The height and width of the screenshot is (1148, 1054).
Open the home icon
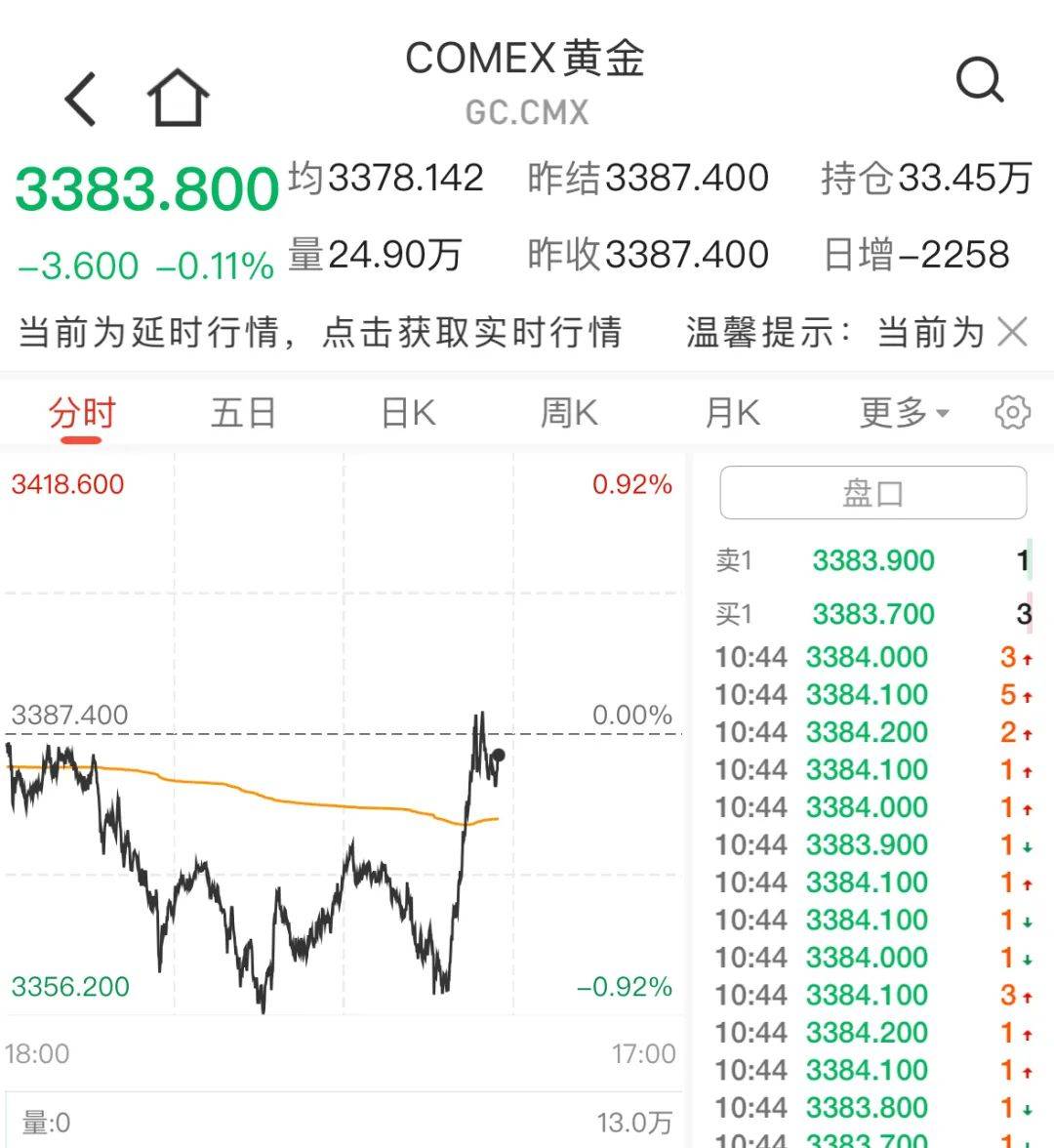(x=178, y=98)
